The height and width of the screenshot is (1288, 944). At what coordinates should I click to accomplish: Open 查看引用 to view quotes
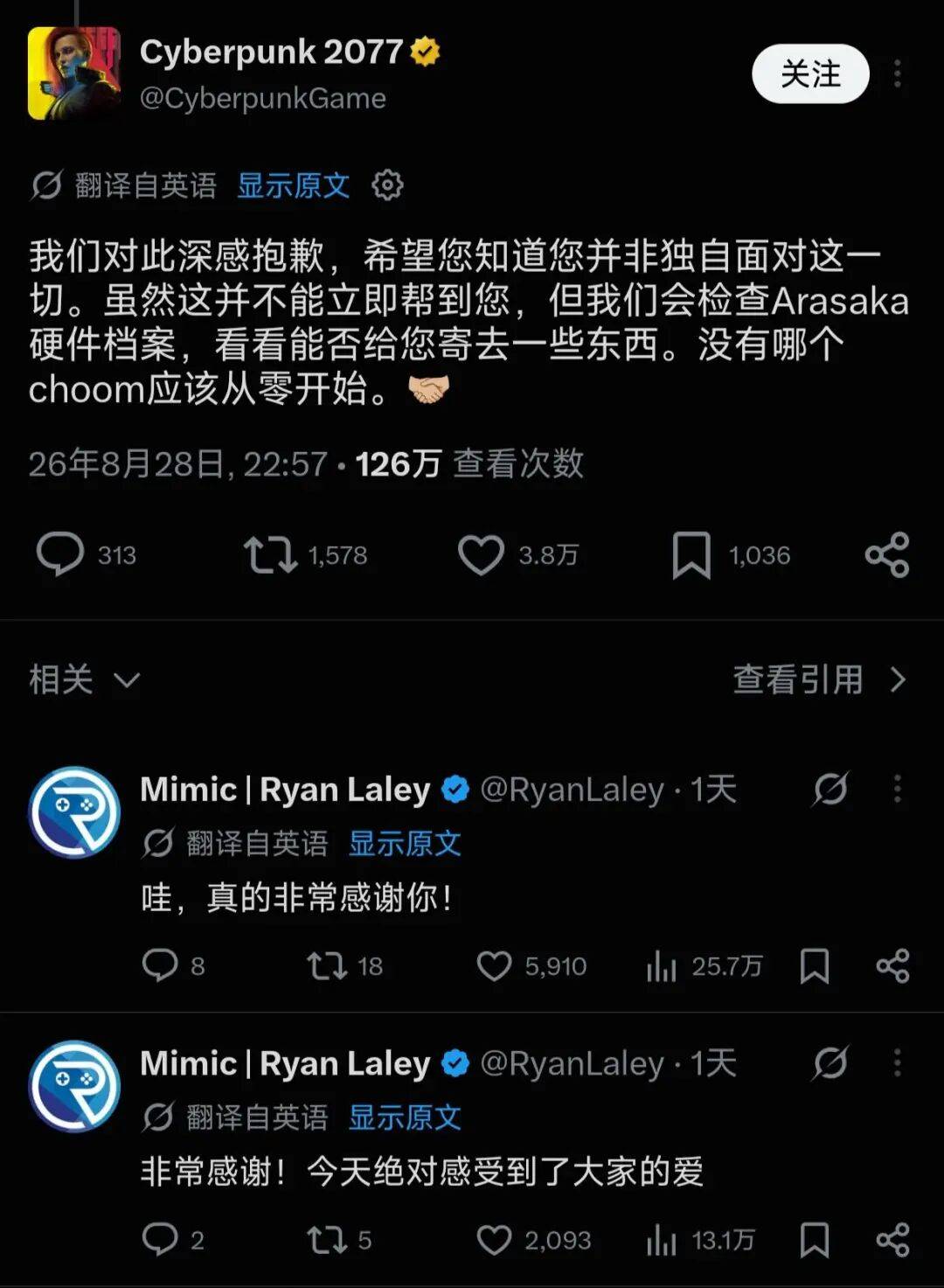820,679
